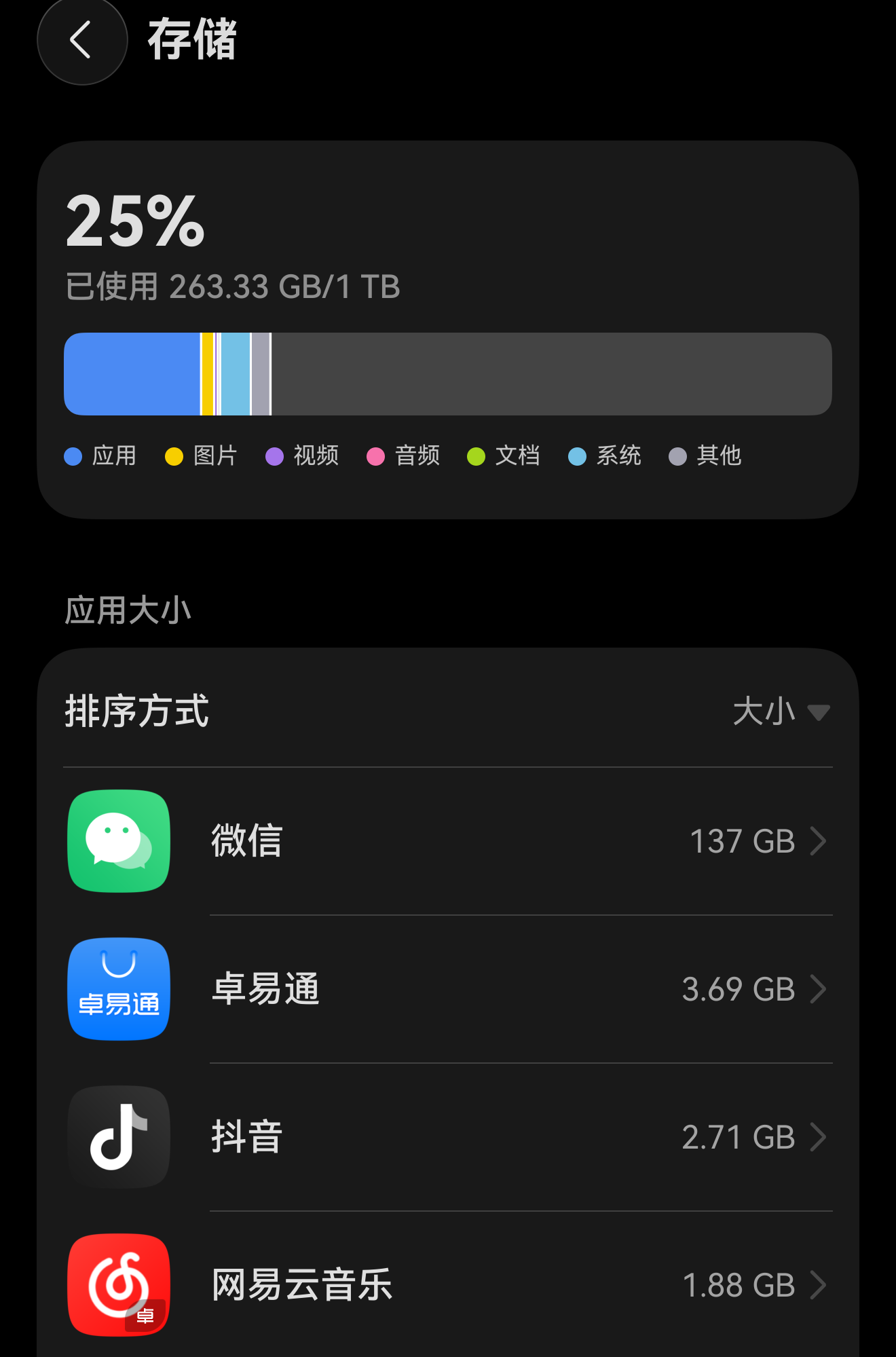This screenshot has width=896, height=1357.
Task: View 卓易通 storage usage
Action: [x=448, y=989]
